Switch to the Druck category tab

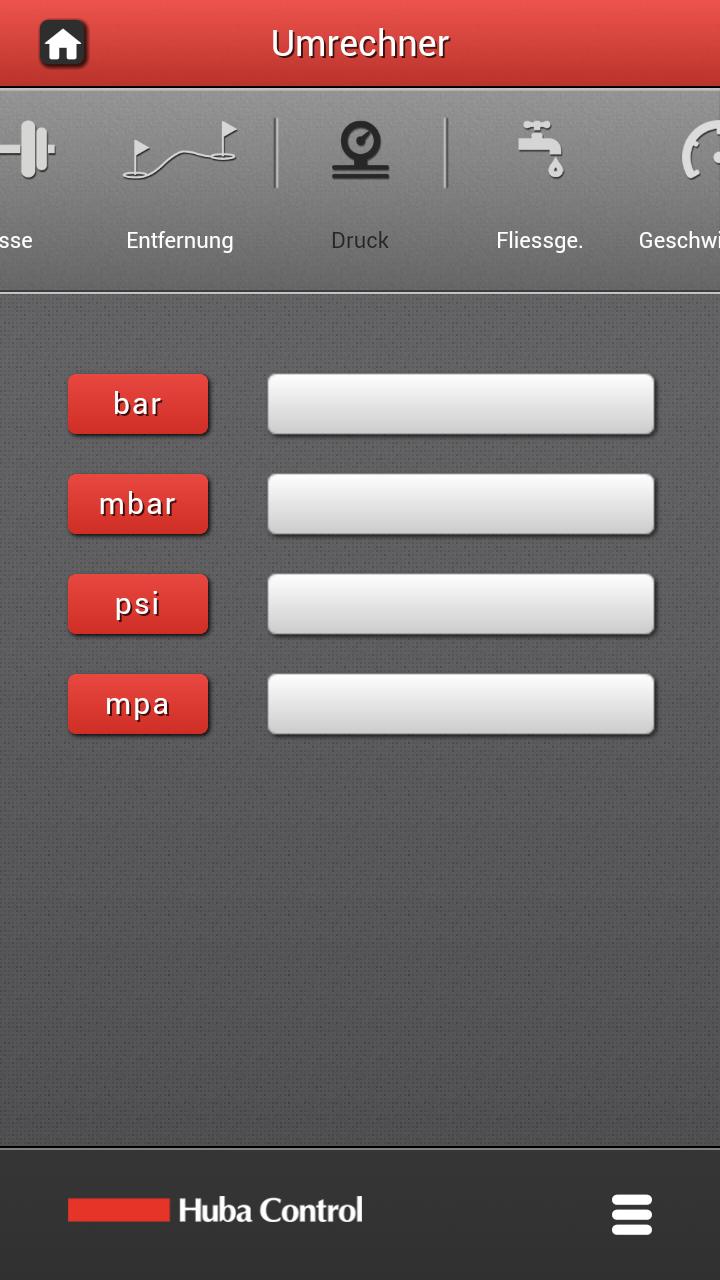pyautogui.click(x=359, y=240)
